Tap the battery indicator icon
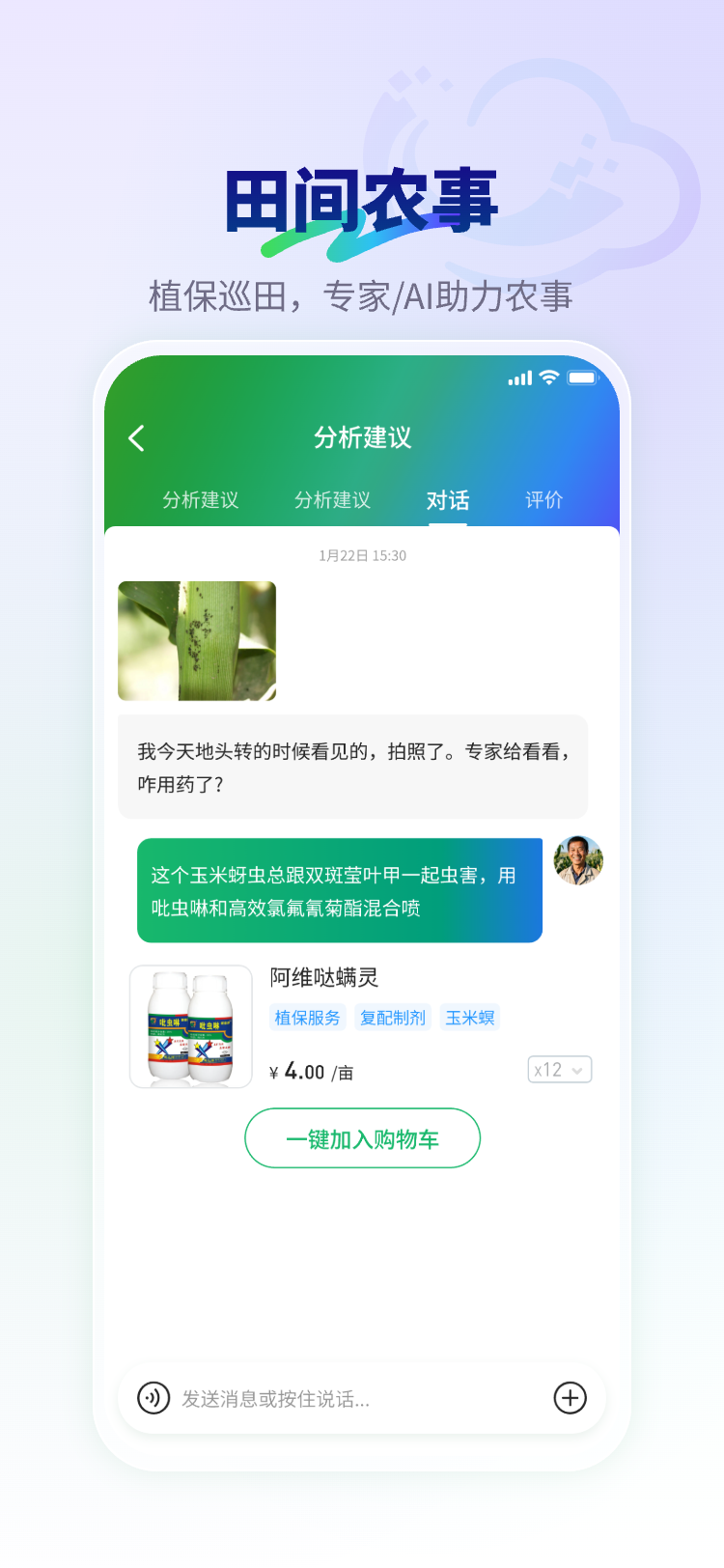Viewport: 724px width, 1568px height. click(584, 379)
